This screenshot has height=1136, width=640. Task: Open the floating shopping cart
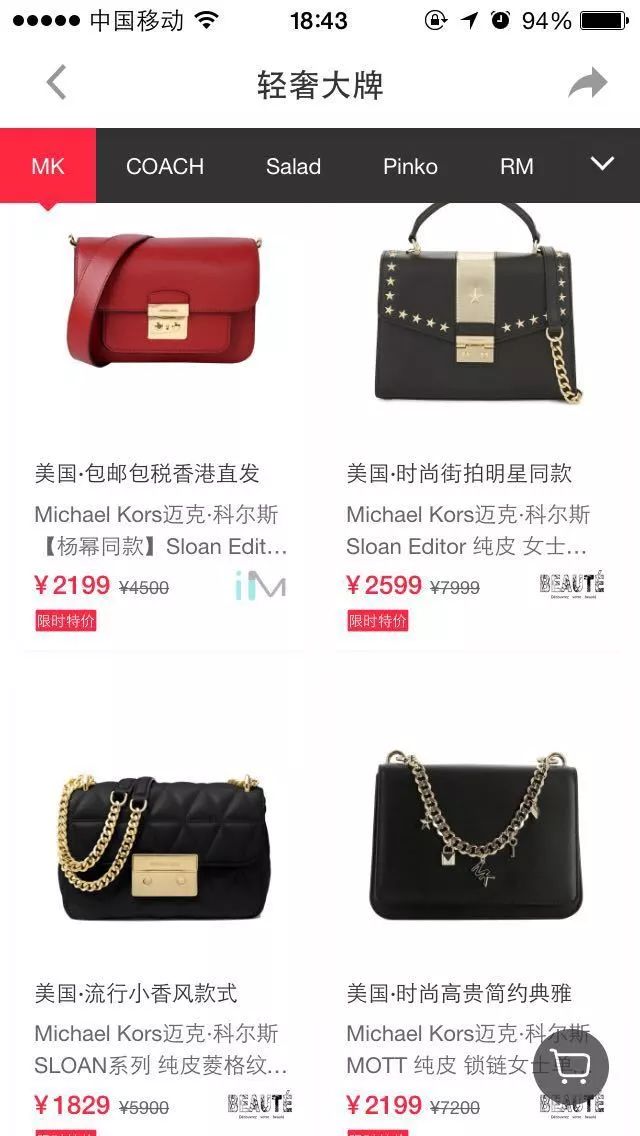570,1066
